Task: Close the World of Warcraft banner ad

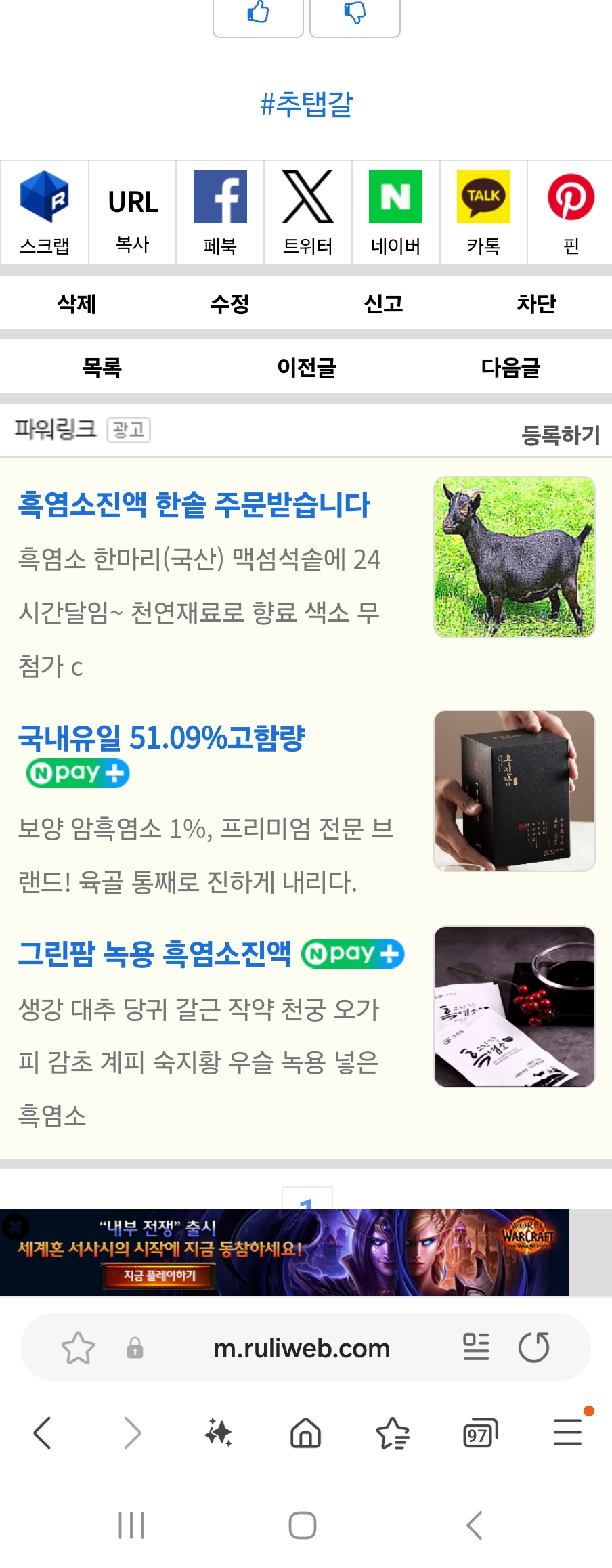Action: (15, 1226)
